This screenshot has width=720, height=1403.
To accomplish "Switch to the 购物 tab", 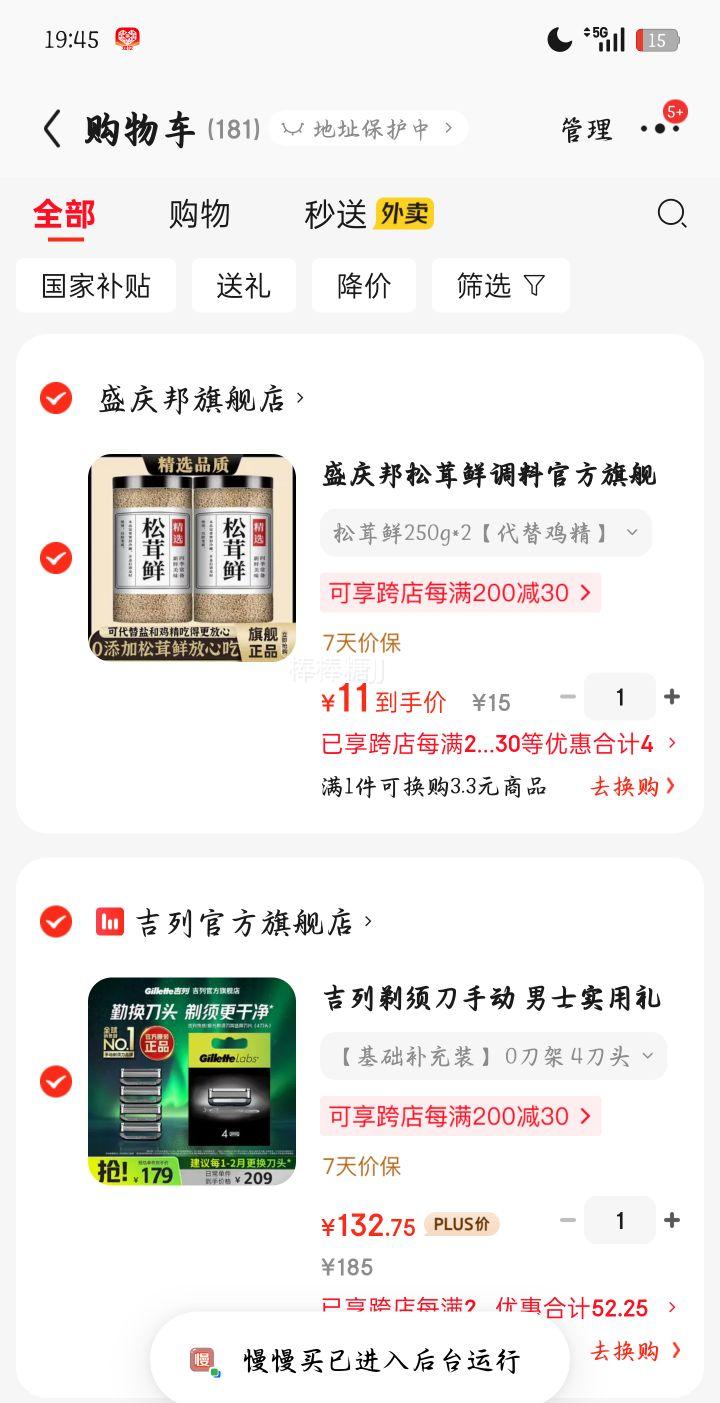I will pos(201,213).
